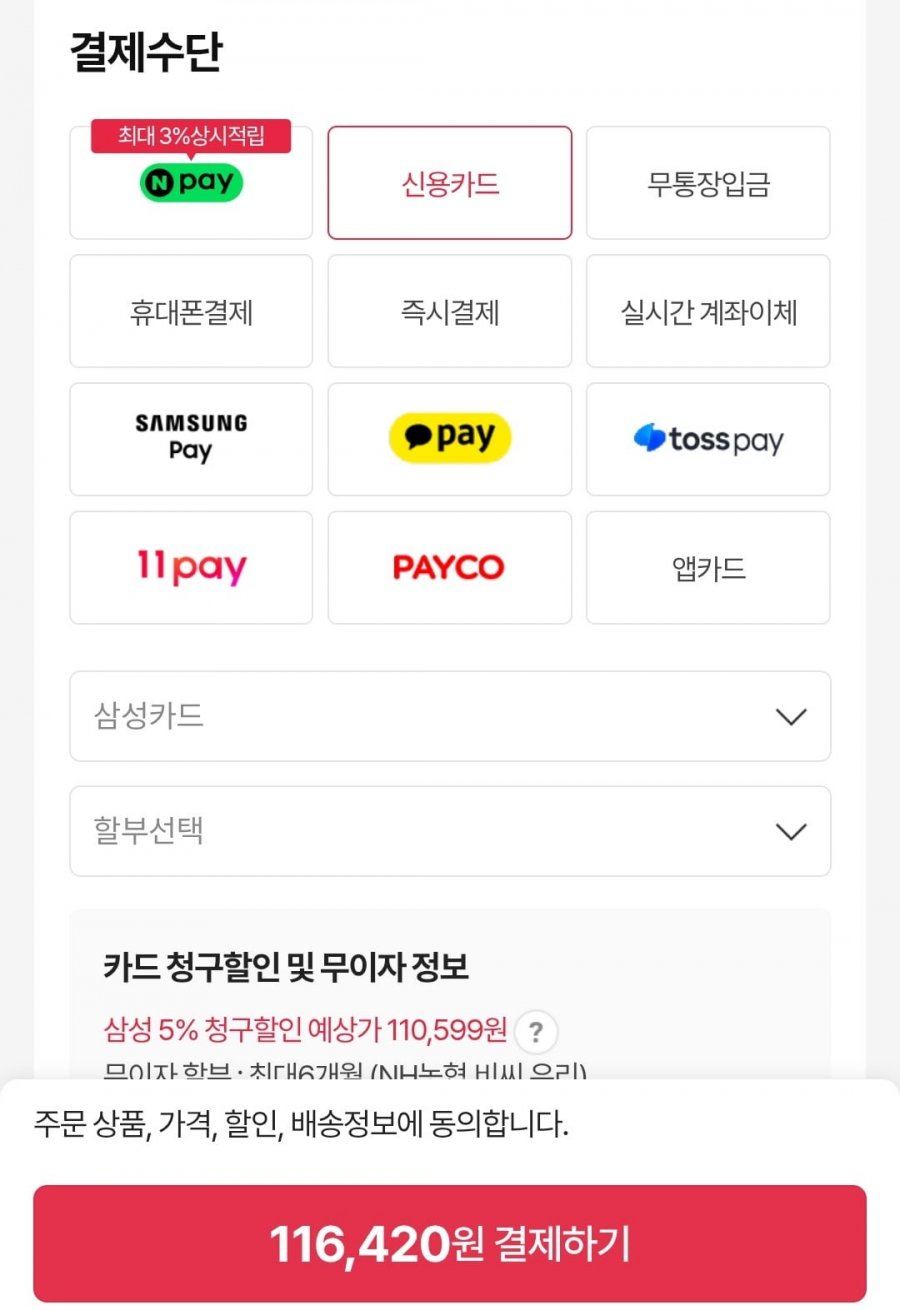Select Kakao Pay option

click(x=450, y=439)
